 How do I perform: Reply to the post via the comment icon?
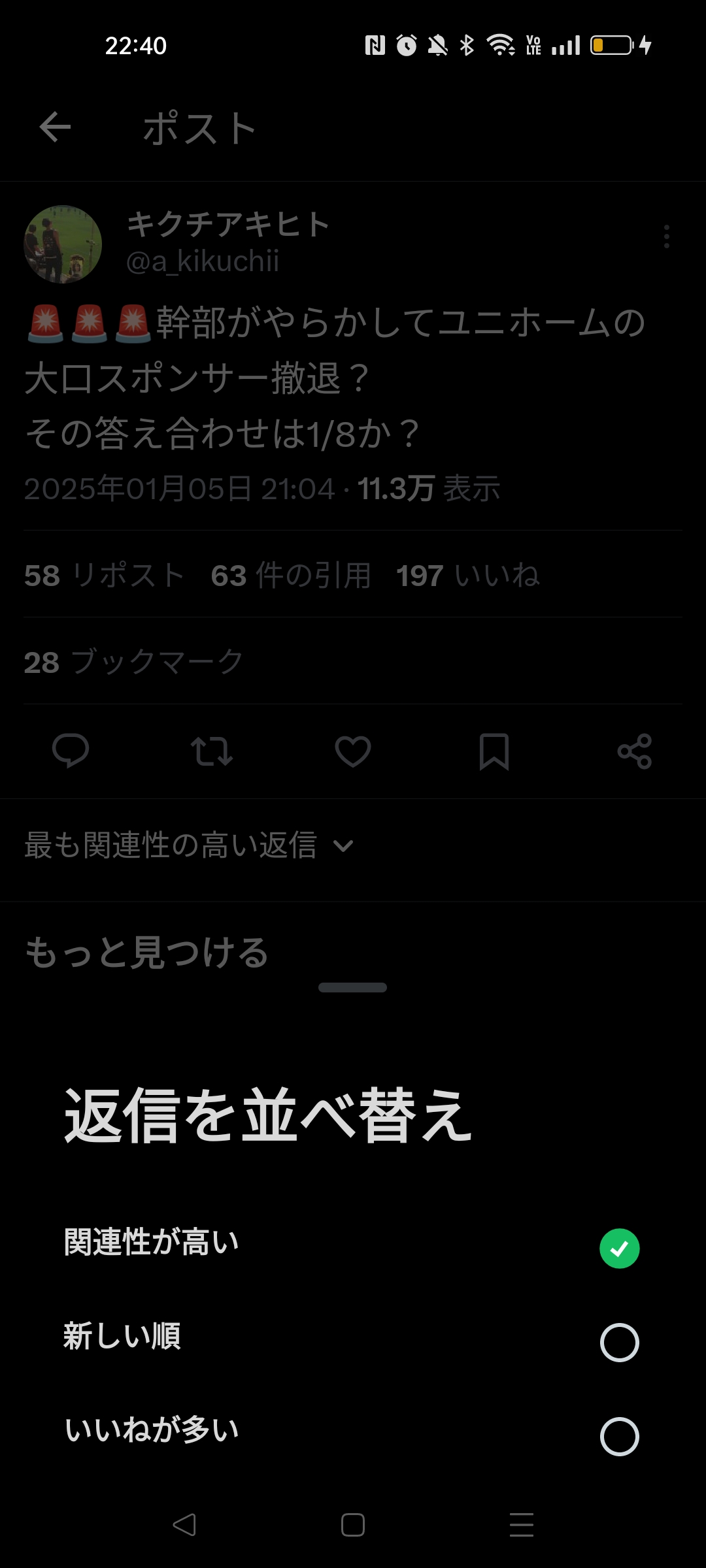[x=71, y=751]
